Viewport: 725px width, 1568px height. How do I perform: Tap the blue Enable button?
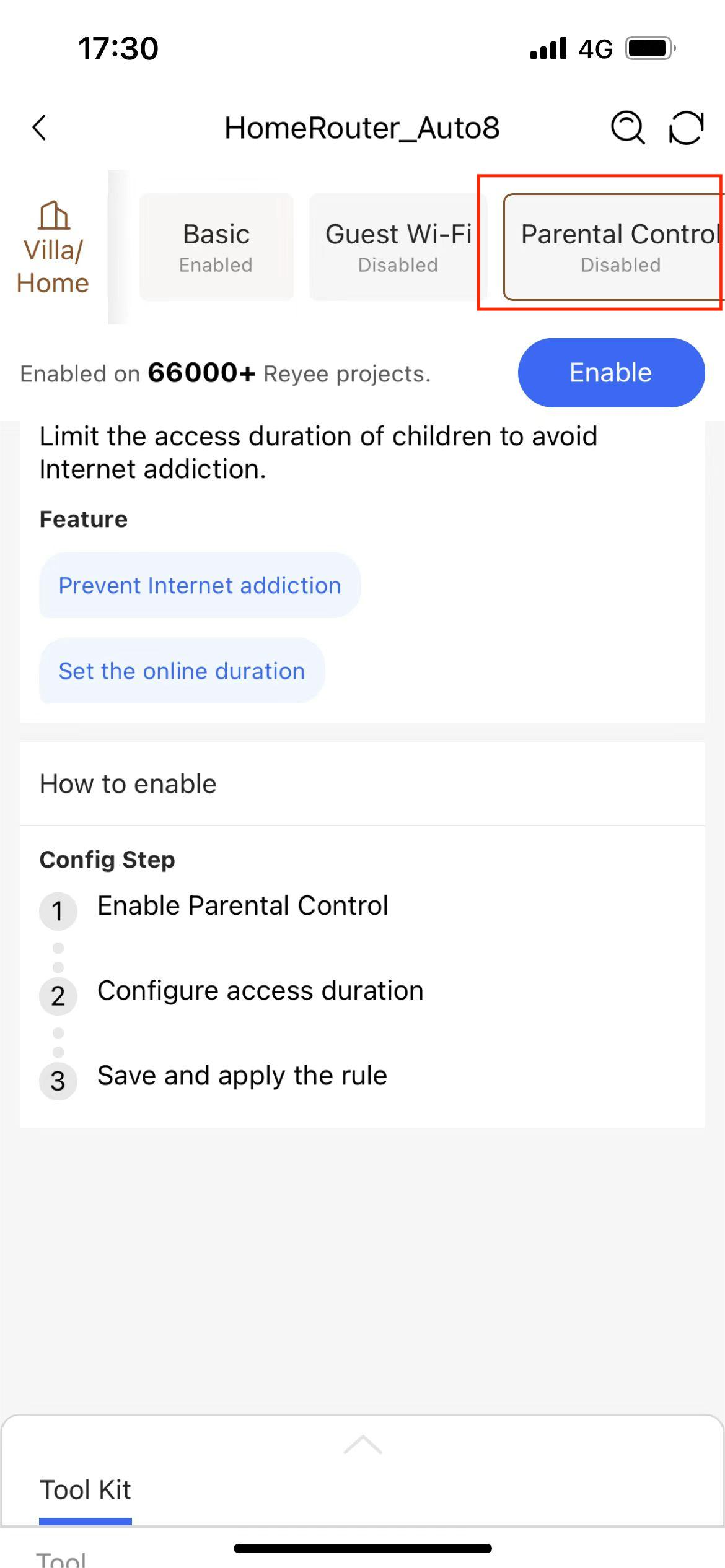coord(611,373)
